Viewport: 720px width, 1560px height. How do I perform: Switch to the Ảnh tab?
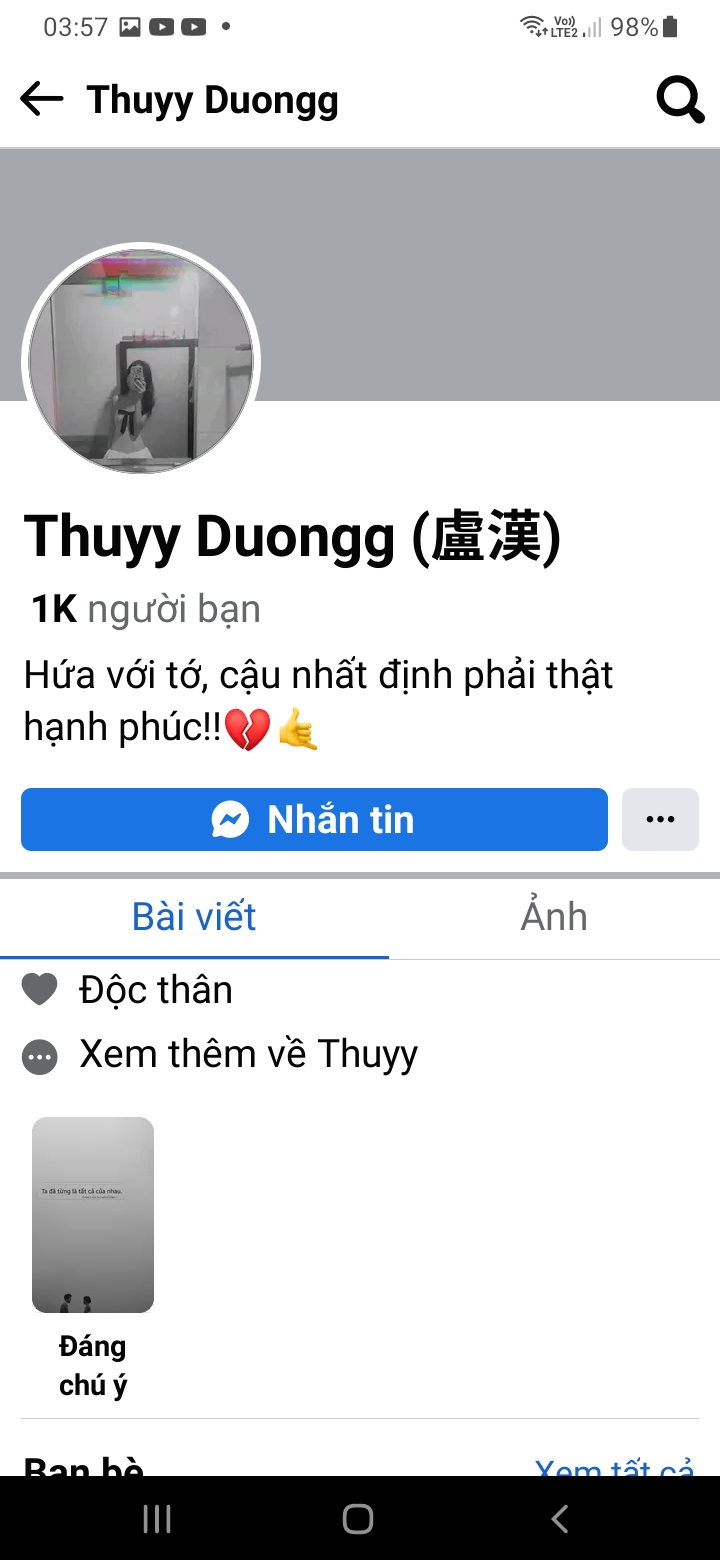tap(554, 917)
